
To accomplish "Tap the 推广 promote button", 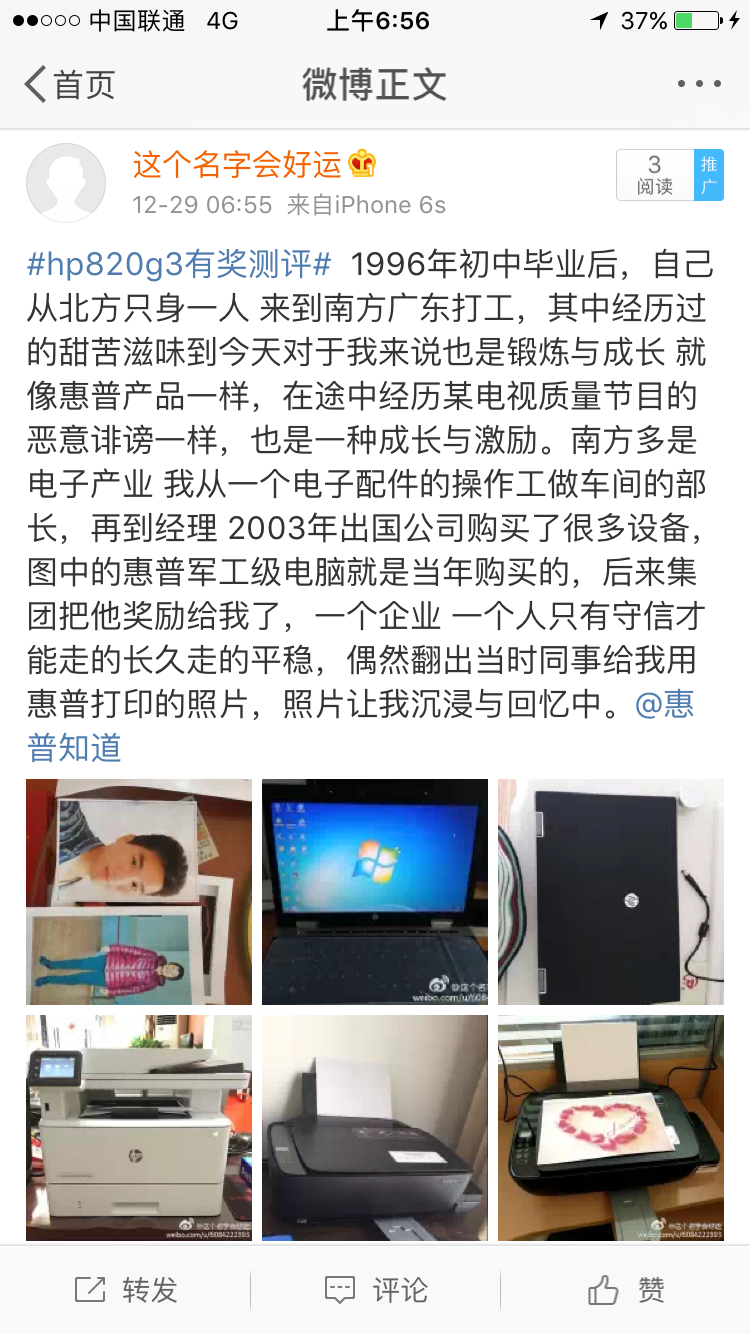I will click(x=709, y=176).
